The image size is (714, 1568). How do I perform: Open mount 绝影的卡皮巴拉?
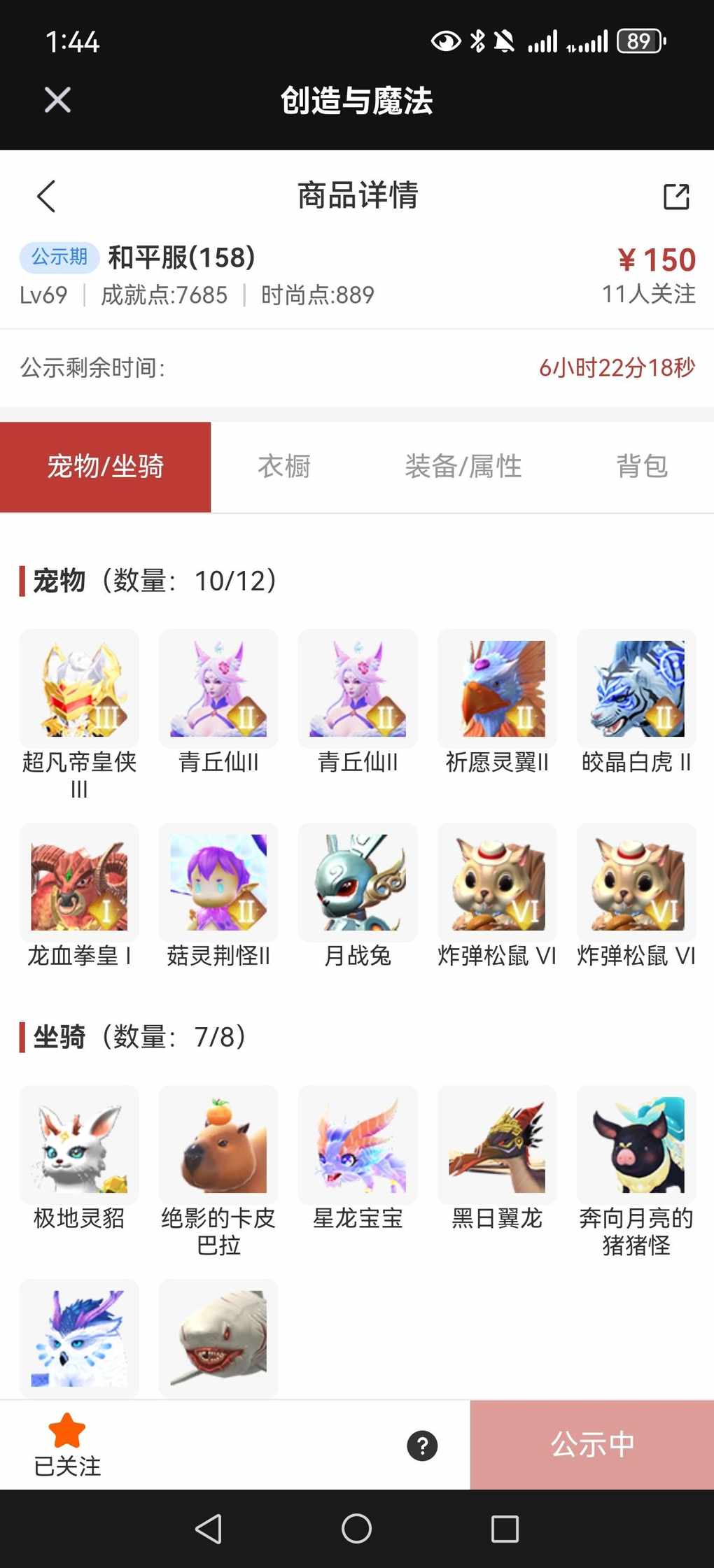[218, 1145]
